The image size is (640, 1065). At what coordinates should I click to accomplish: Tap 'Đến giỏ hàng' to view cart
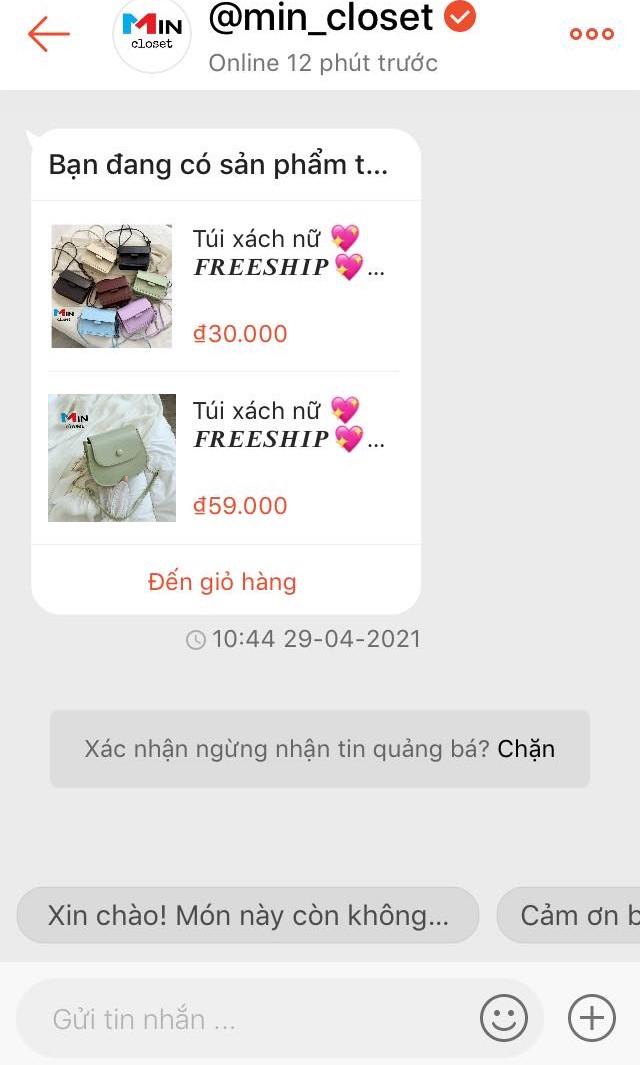[223, 581]
